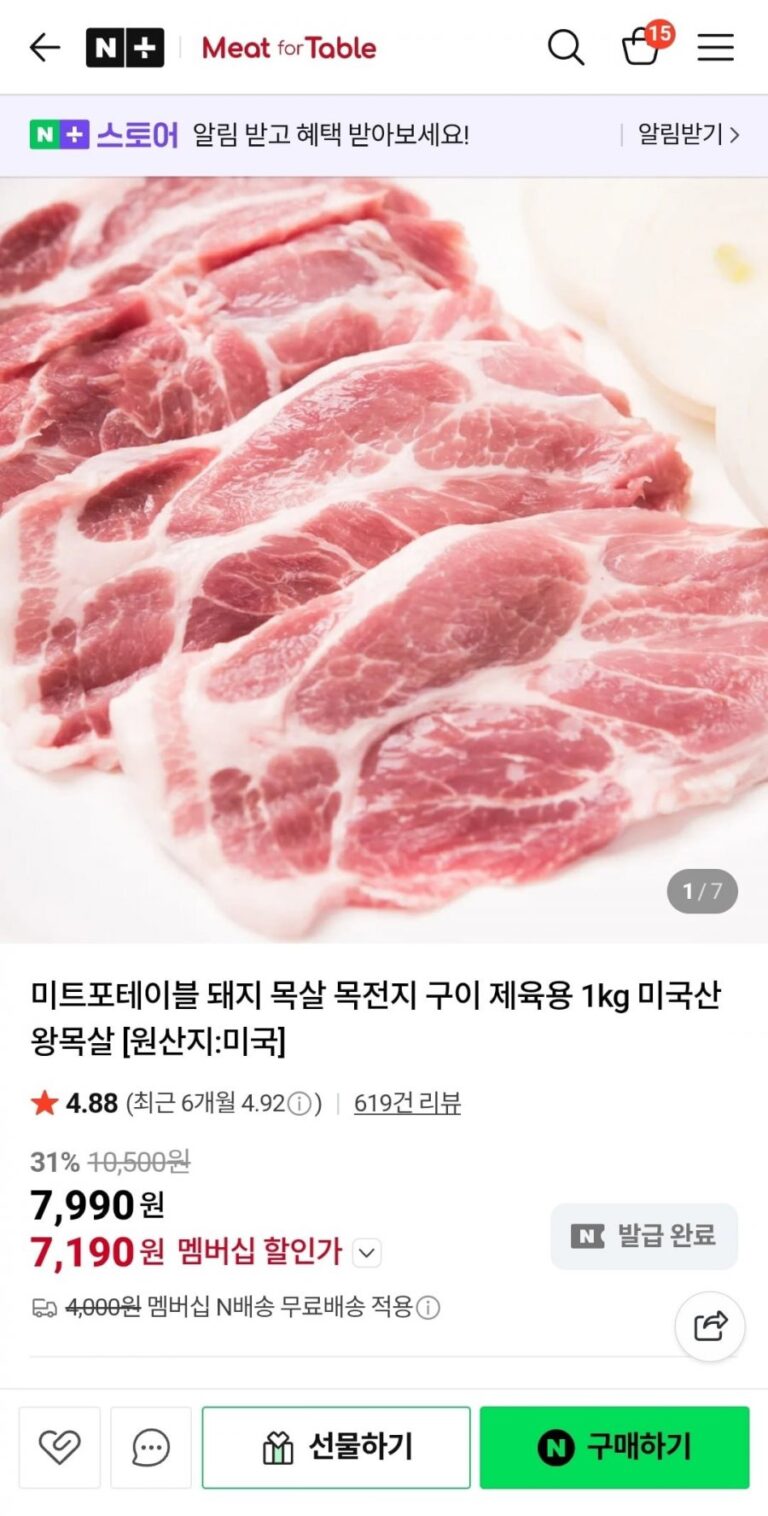Image resolution: width=768 pixels, height=1516 pixels.
Task: Go back using the arrow icon
Action: point(45,47)
